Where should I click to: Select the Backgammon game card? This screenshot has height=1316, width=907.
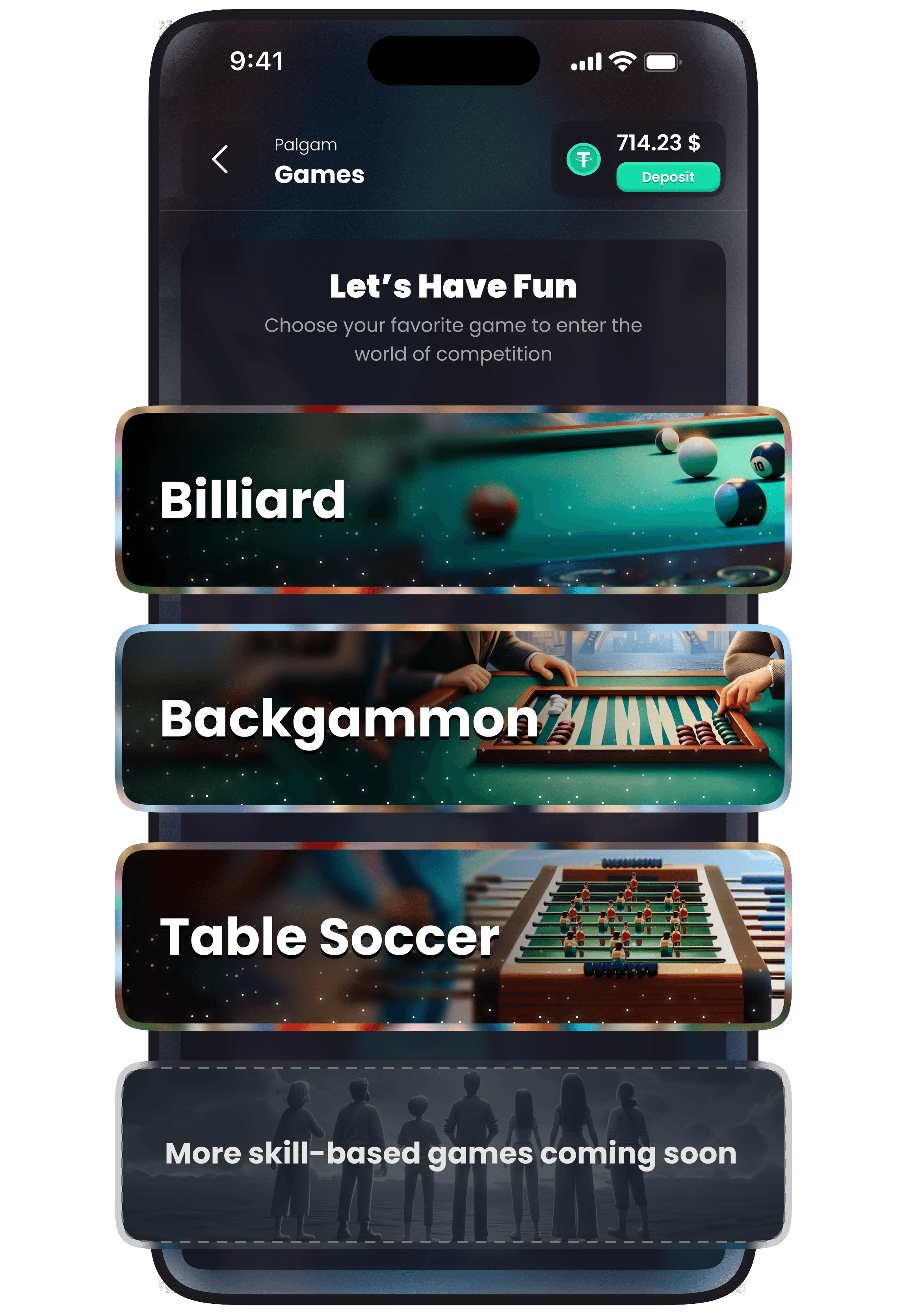453,718
